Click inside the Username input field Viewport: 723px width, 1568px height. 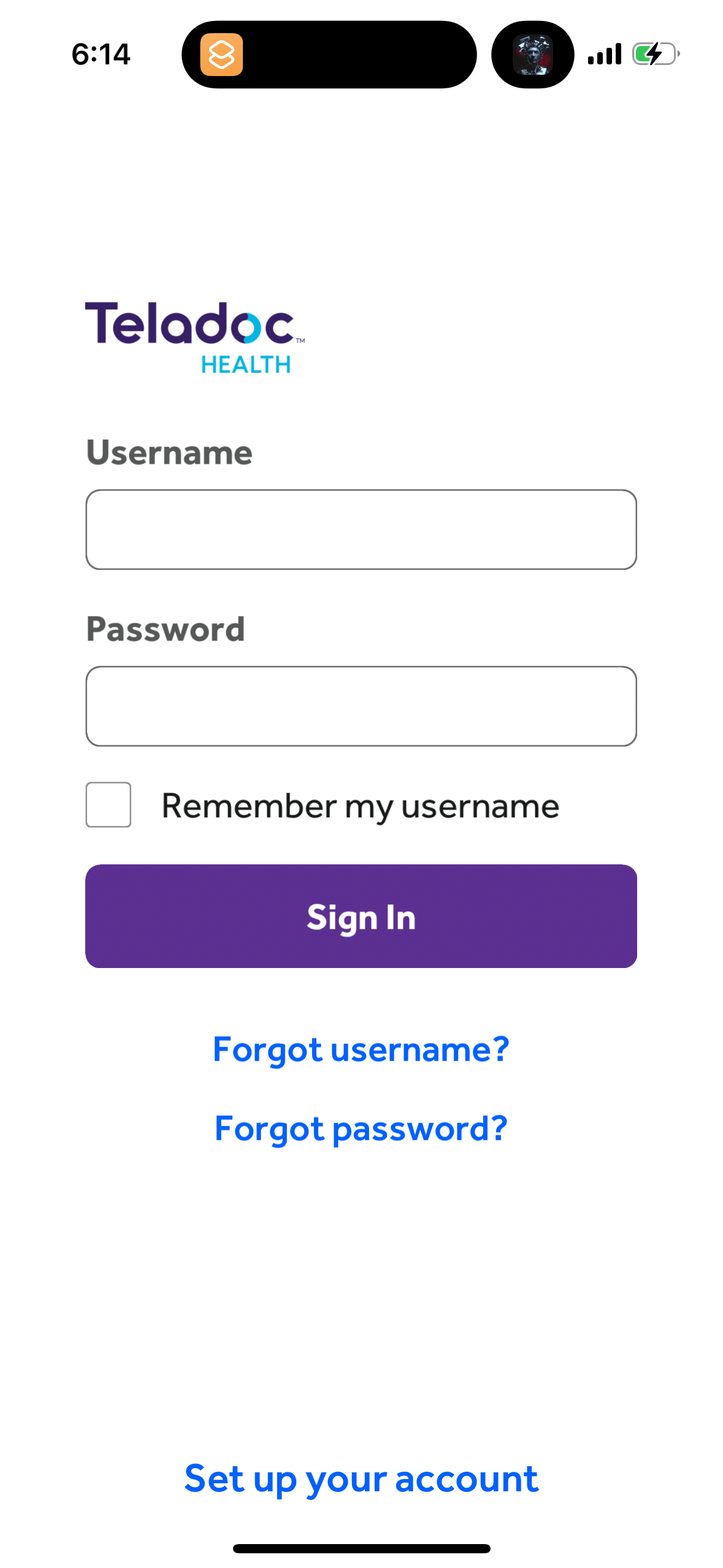[361, 529]
